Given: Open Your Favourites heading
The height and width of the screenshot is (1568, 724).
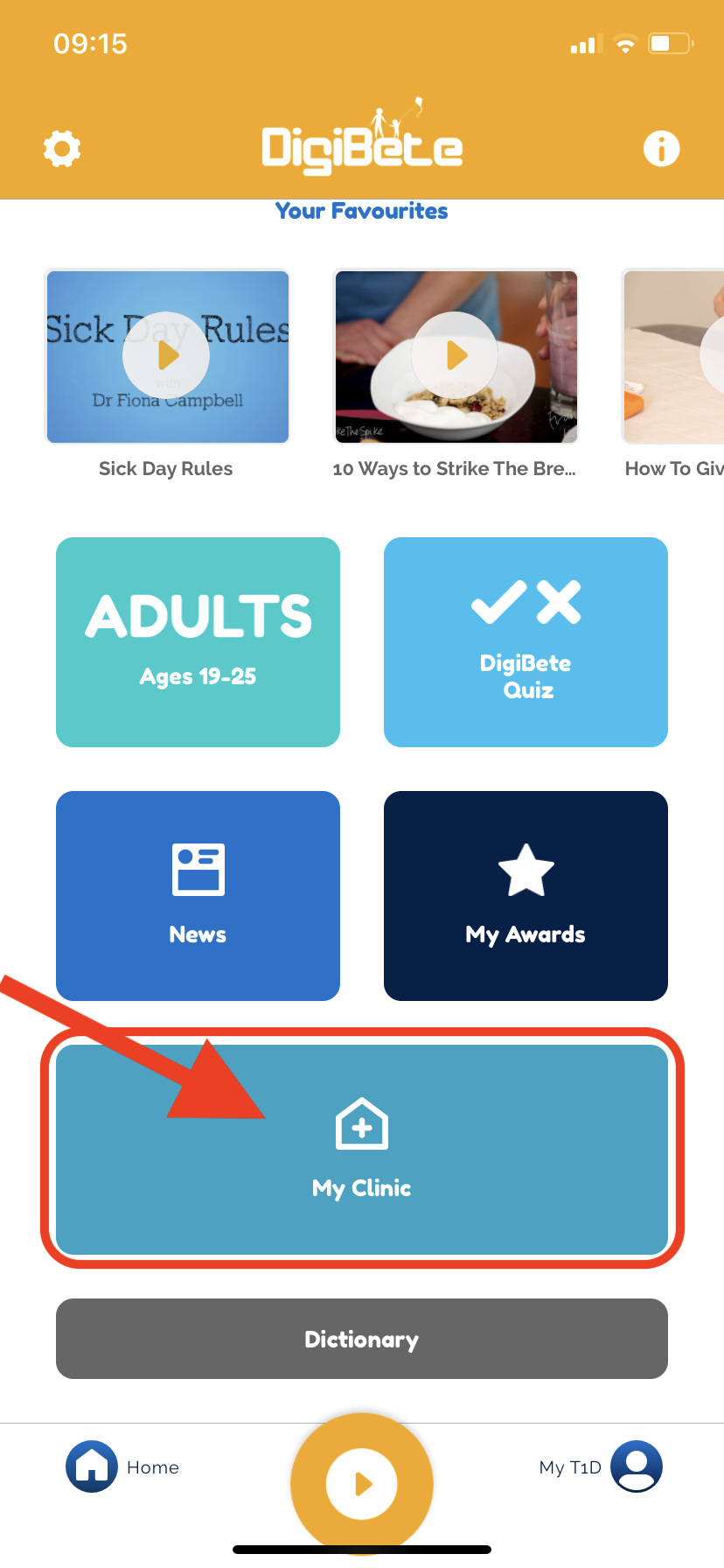Looking at the screenshot, I should (x=361, y=210).
